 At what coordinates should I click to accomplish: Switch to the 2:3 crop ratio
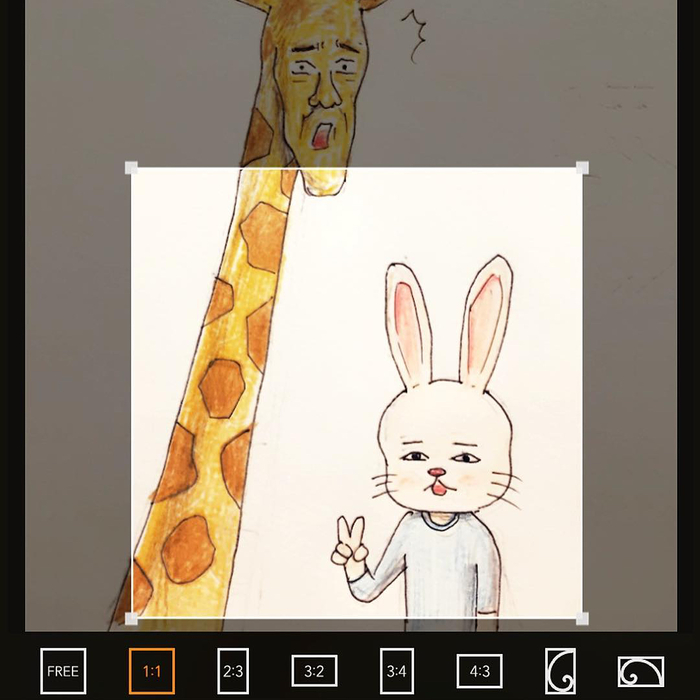(x=233, y=671)
